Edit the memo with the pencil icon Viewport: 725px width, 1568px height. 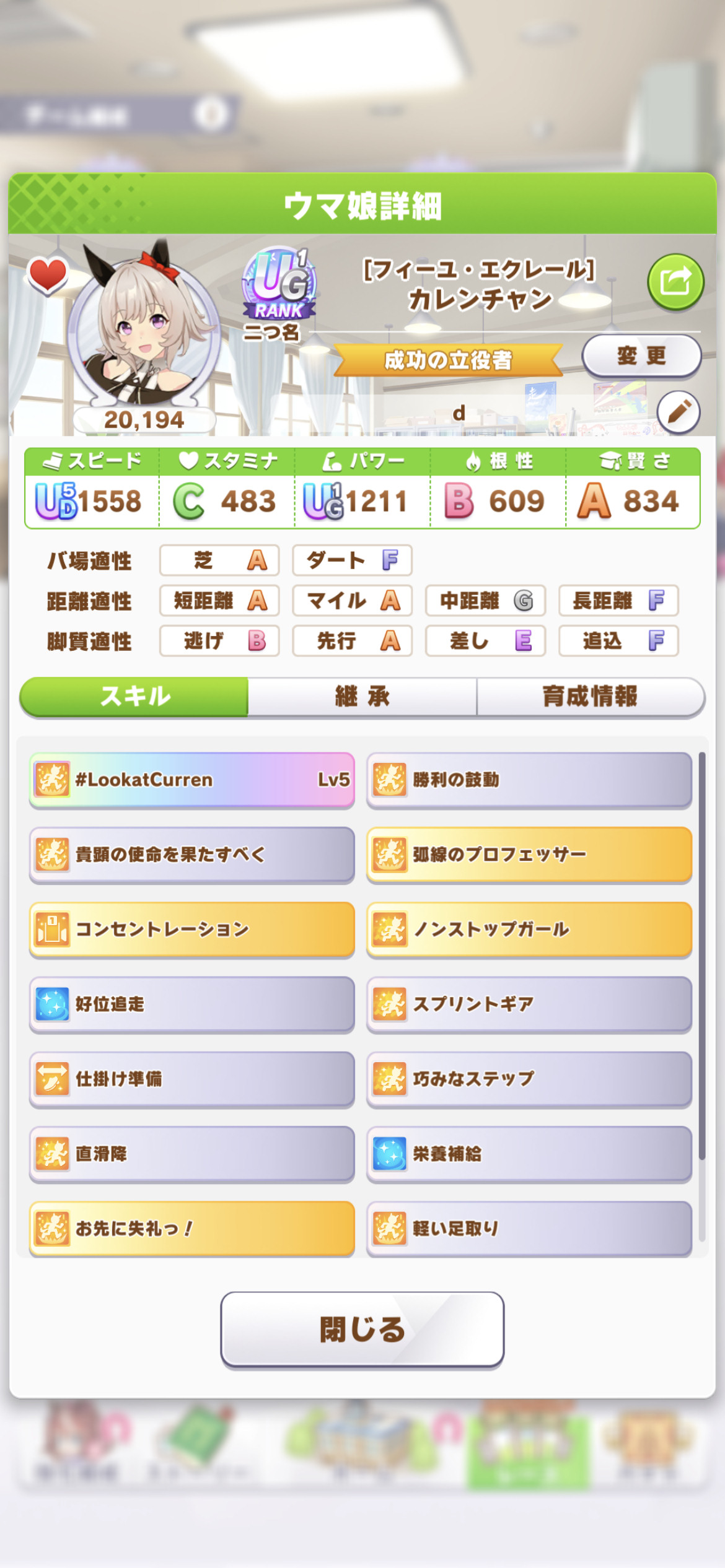click(679, 411)
